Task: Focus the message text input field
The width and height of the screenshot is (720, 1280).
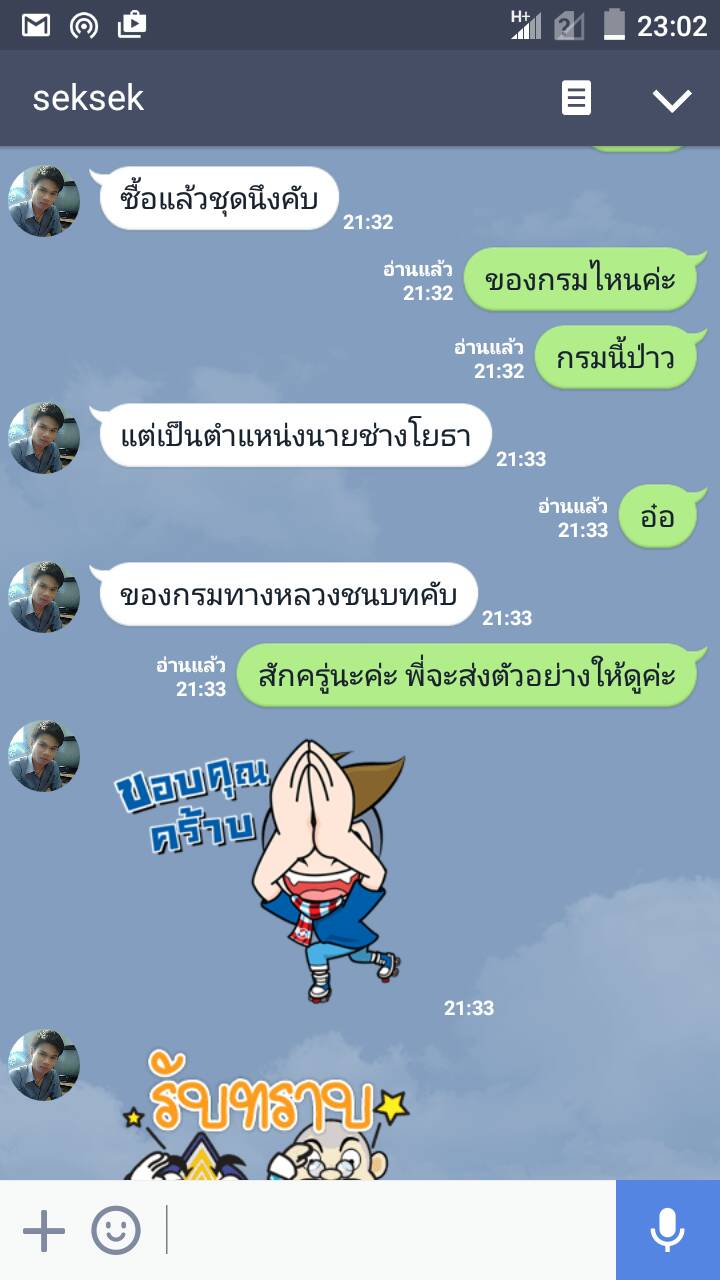Action: click(388, 1230)
